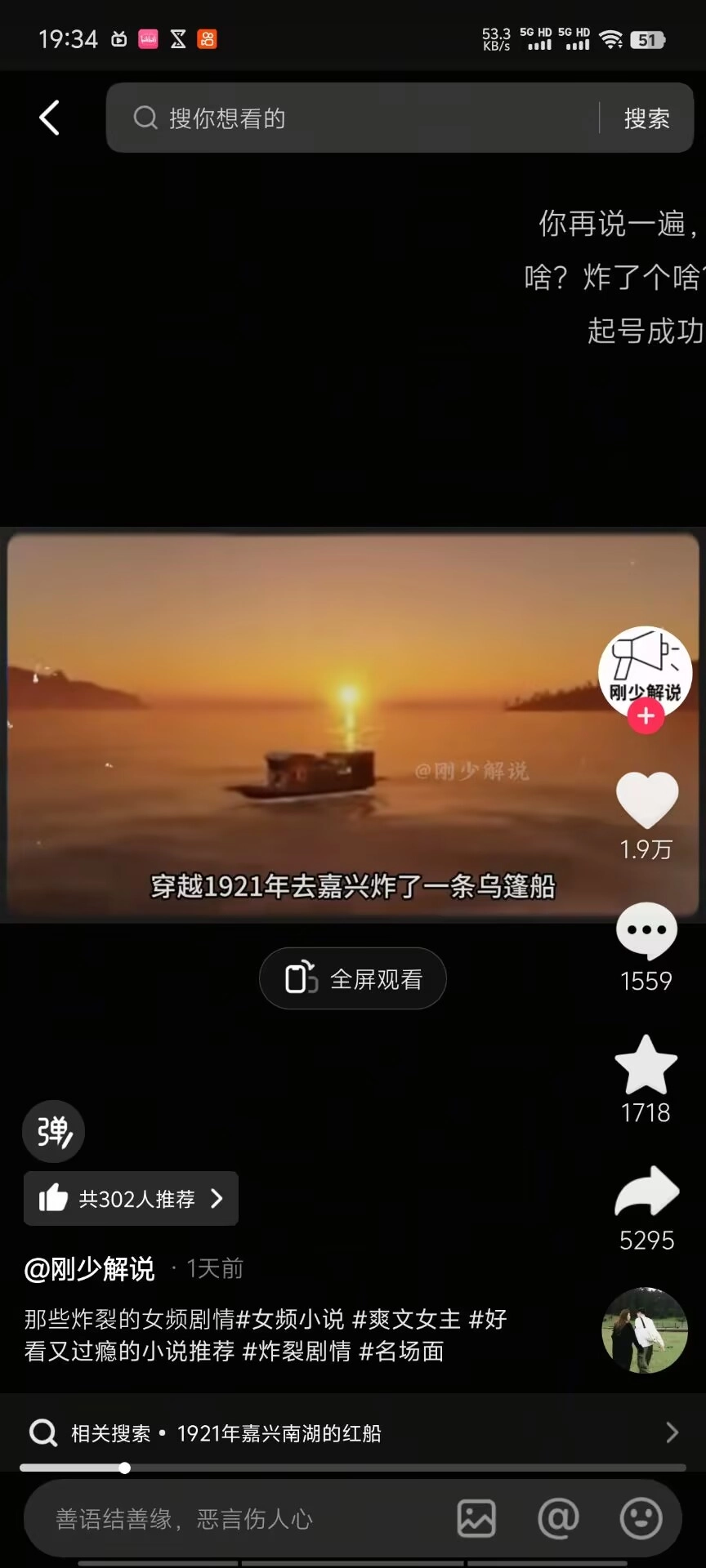The height and width of the screenshot is (1568, 706).
Task: Follow 刚少解说 with the red plus
Action: (x=646, y=716)
